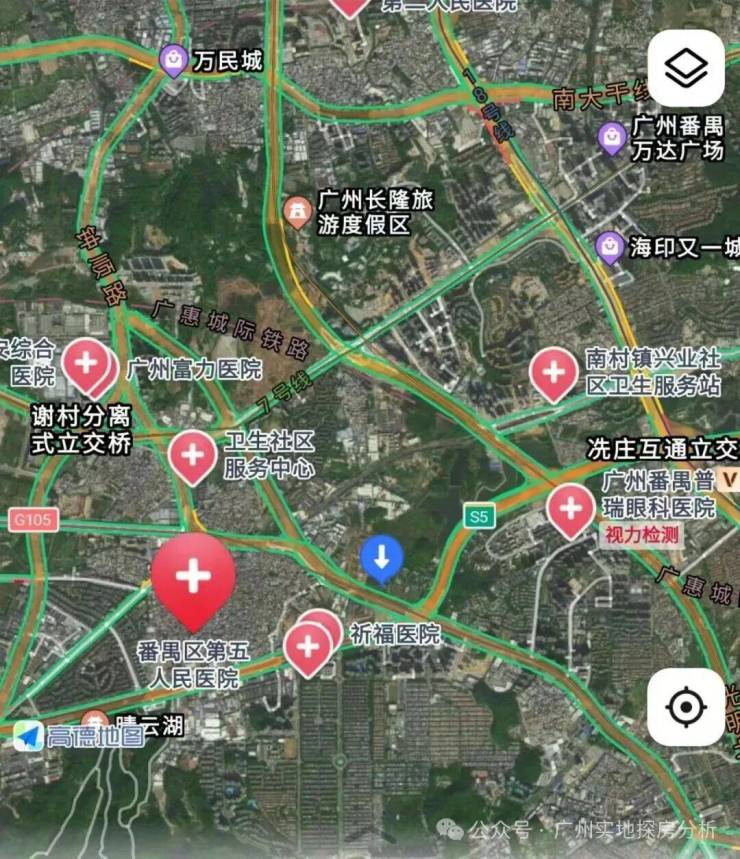Screen dimensions: 740x859
Task: Open the 晴云湖 map marker
Action: pyautogui.click(x=96, y=720)
